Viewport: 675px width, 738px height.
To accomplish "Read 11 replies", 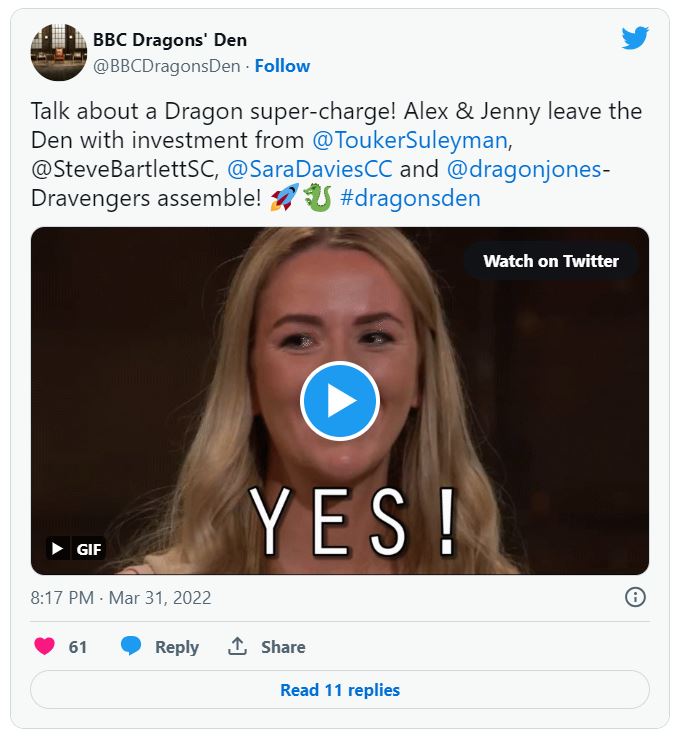I will 340,690.
